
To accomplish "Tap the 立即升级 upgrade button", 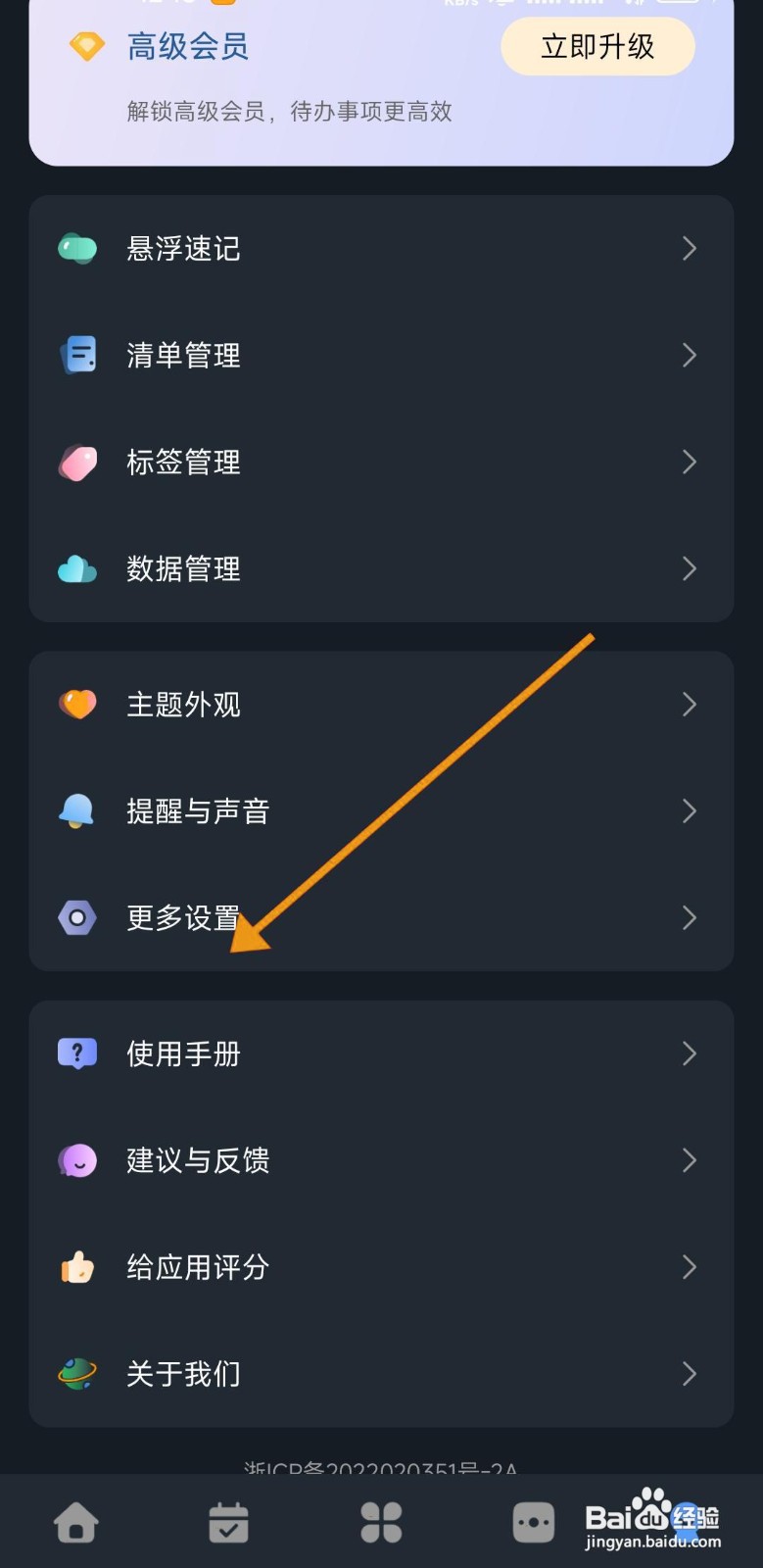I will (597, 46).
